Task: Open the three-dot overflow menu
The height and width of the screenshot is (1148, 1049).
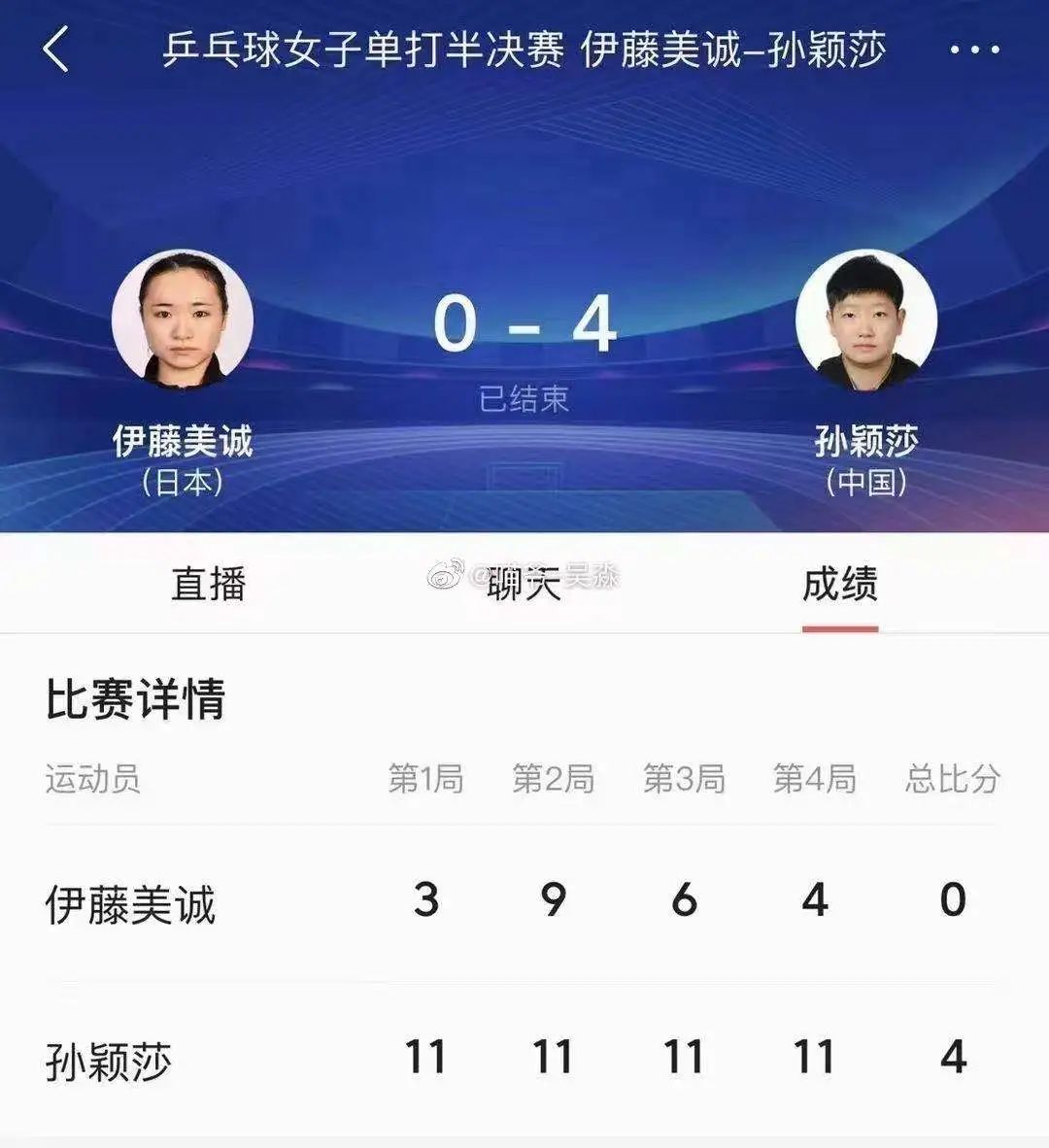Action: 974,50
